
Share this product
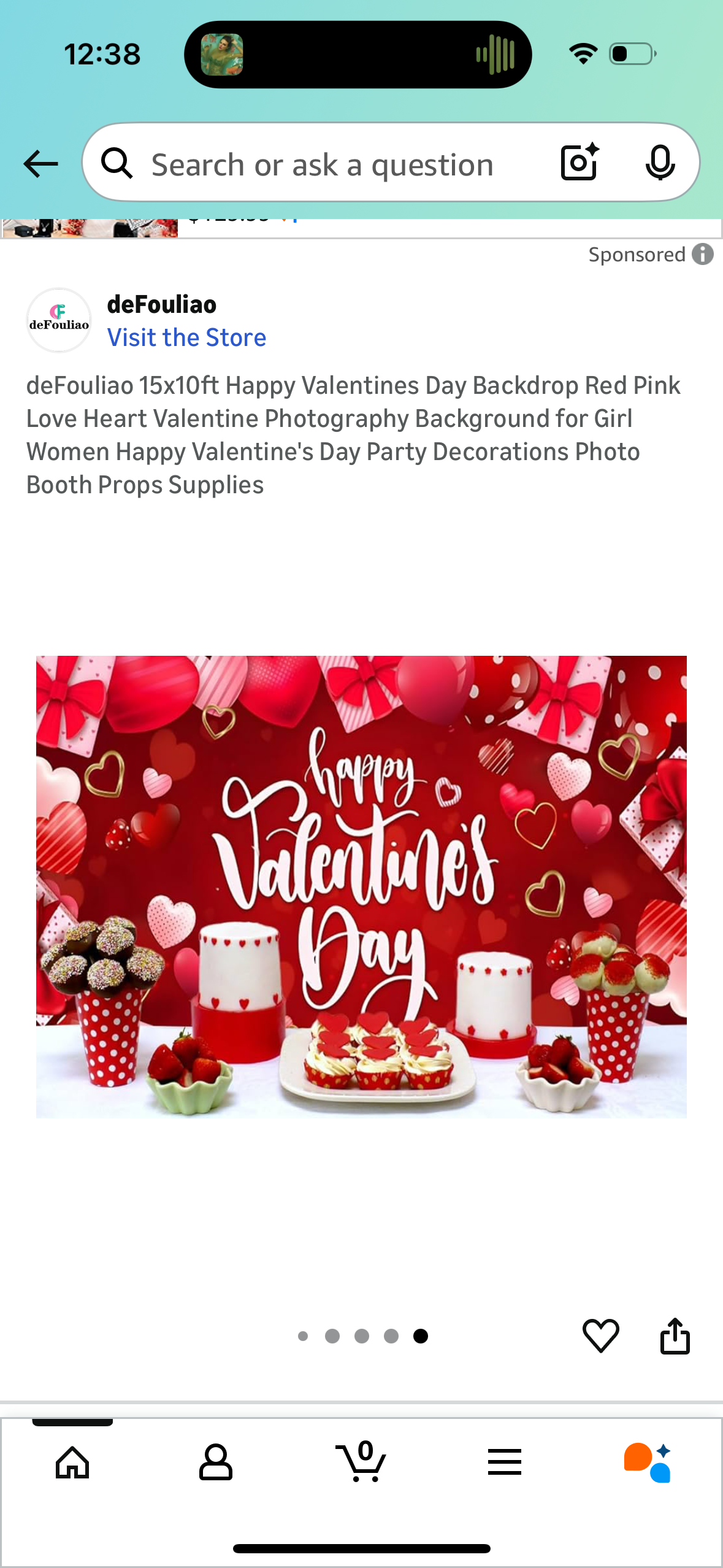[675, 1335]
